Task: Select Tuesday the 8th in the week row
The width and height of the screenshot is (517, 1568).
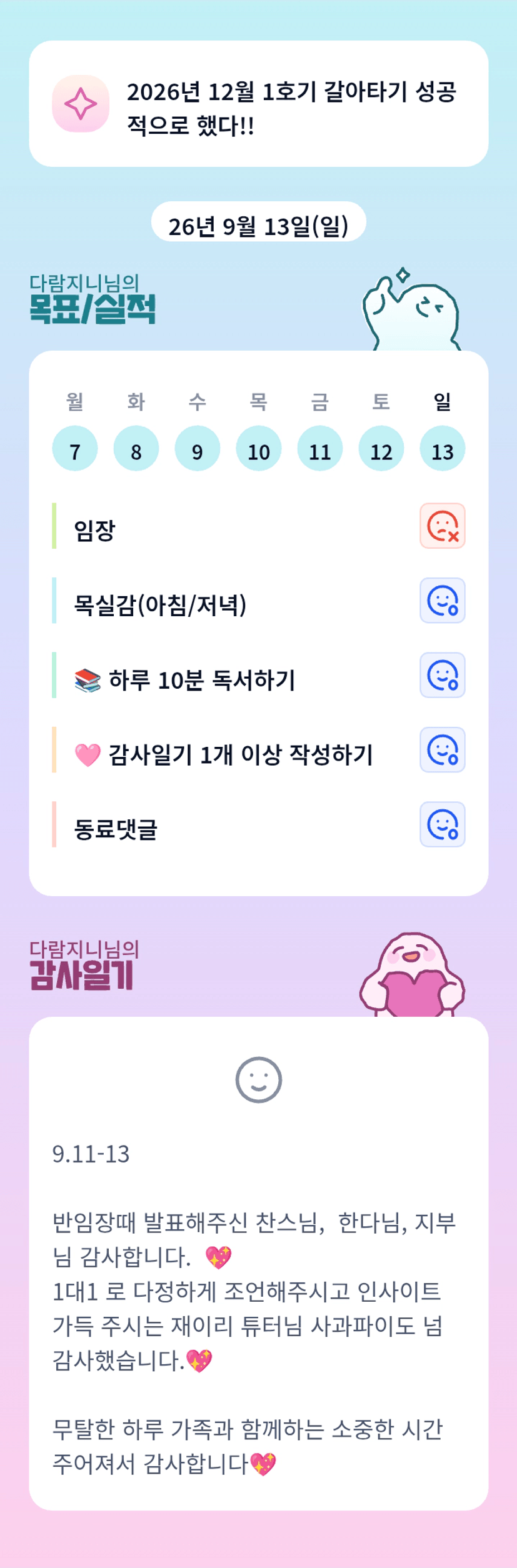Action: click(x=136, y=448)
